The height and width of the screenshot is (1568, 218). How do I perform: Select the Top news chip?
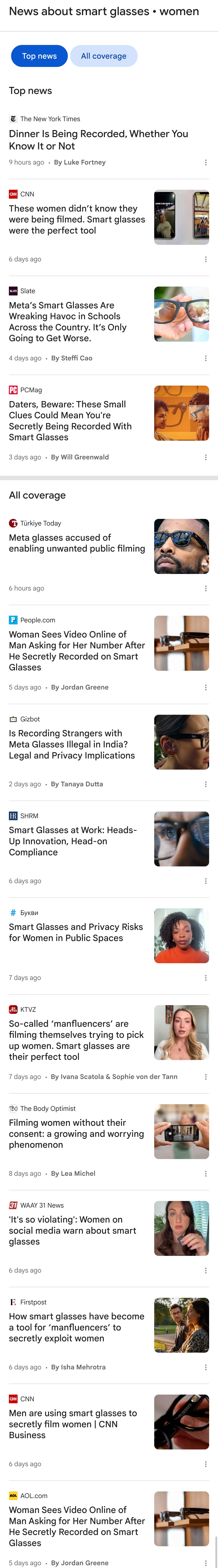coord(39,56)
